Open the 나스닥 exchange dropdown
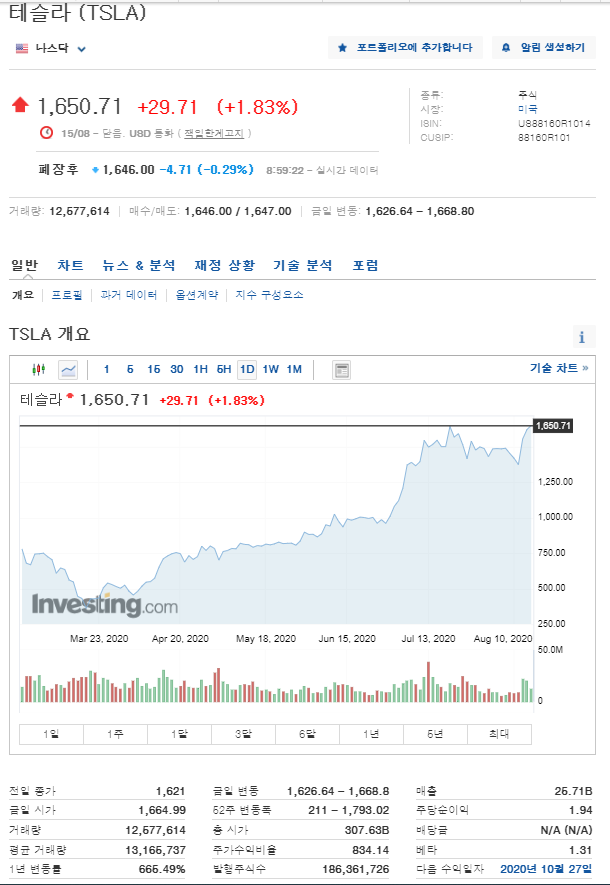 pos(51,49)
